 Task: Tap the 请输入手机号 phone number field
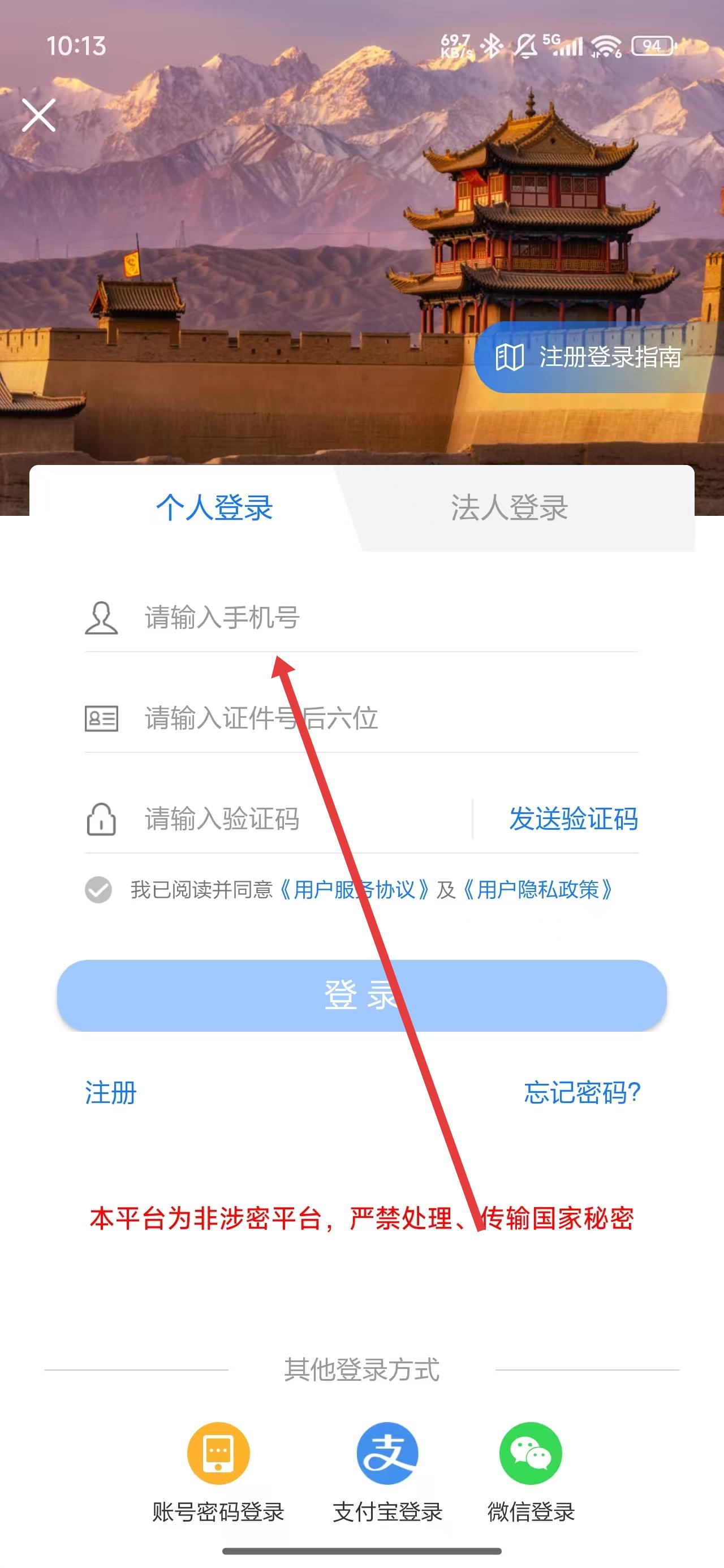point(365,617)
